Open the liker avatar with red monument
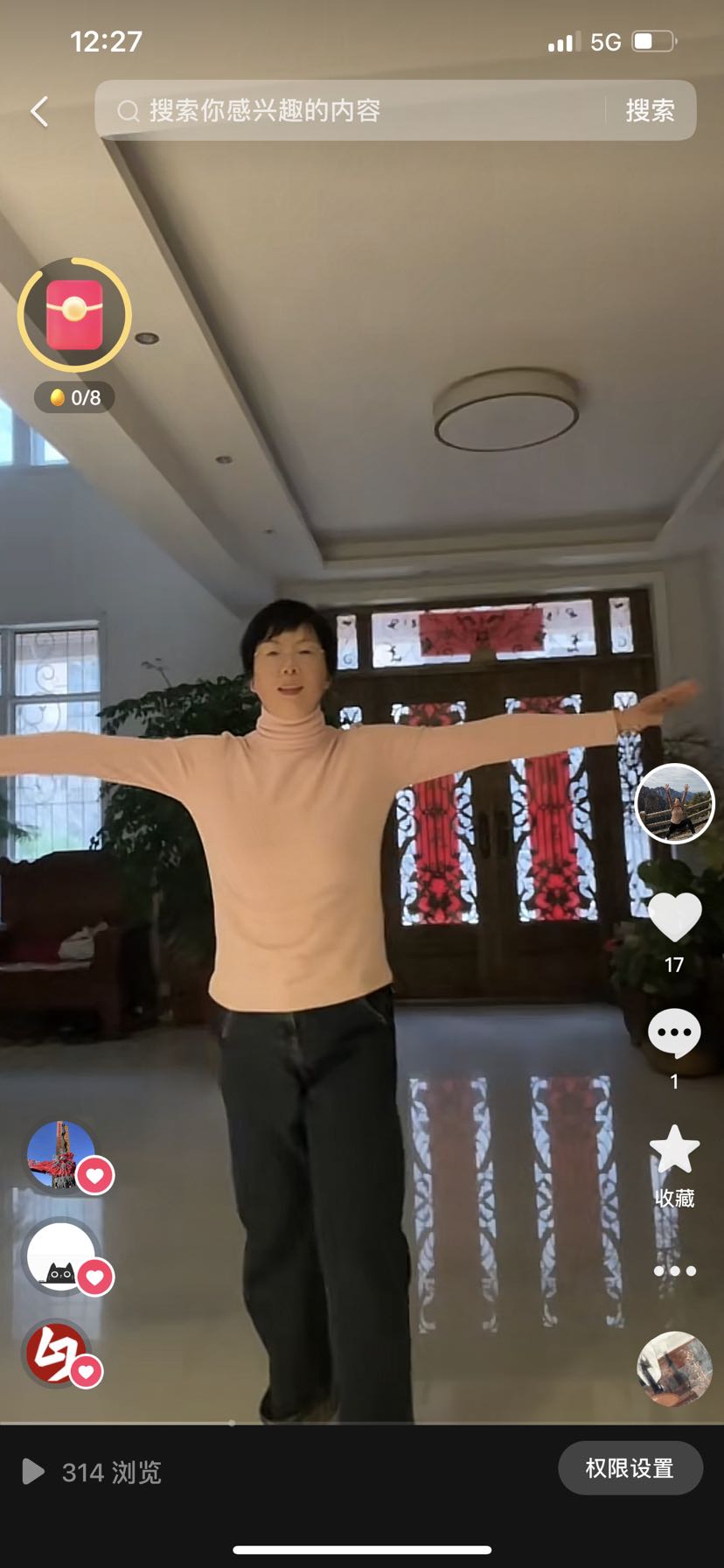The image size is (724, 1568). coord(61,1155)
